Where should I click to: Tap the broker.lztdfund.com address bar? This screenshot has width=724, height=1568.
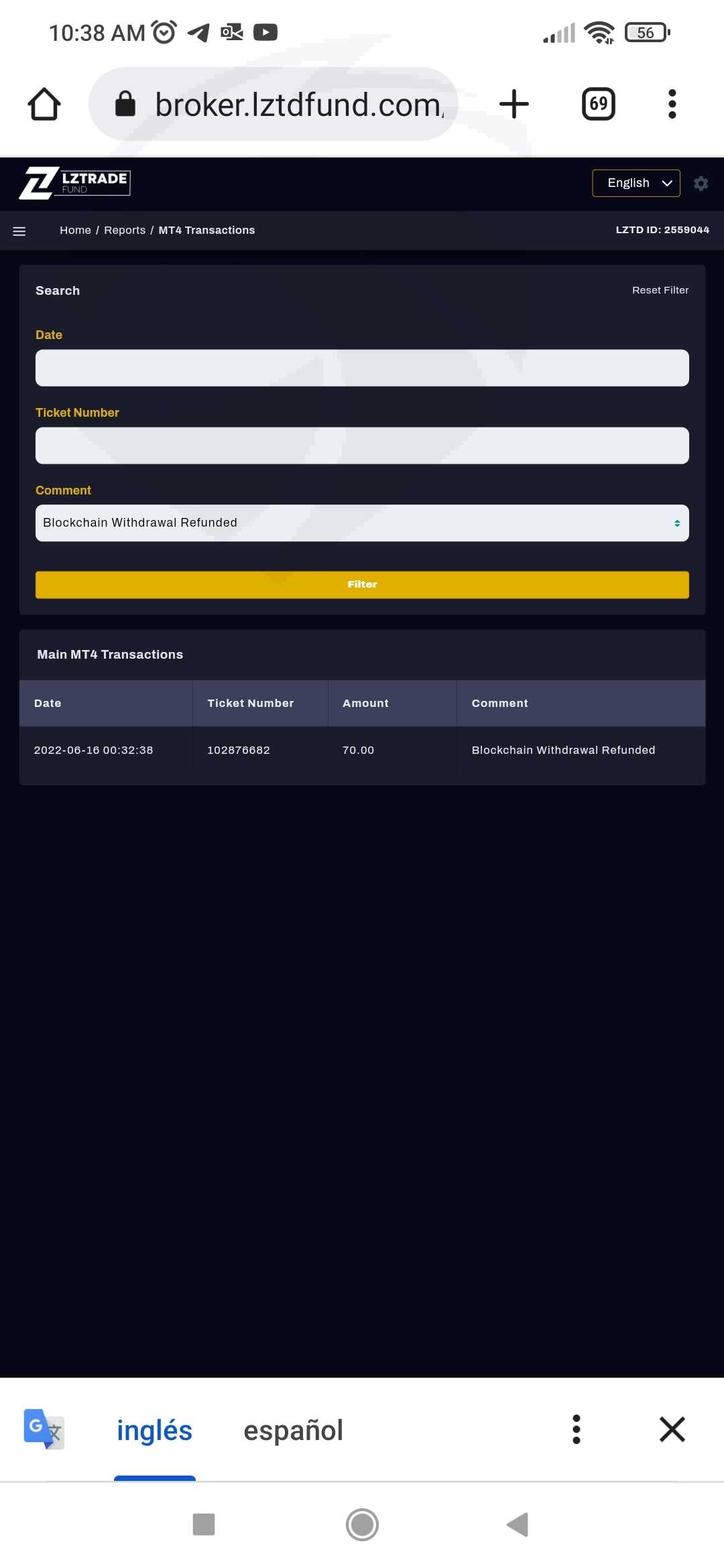[274, 104]
